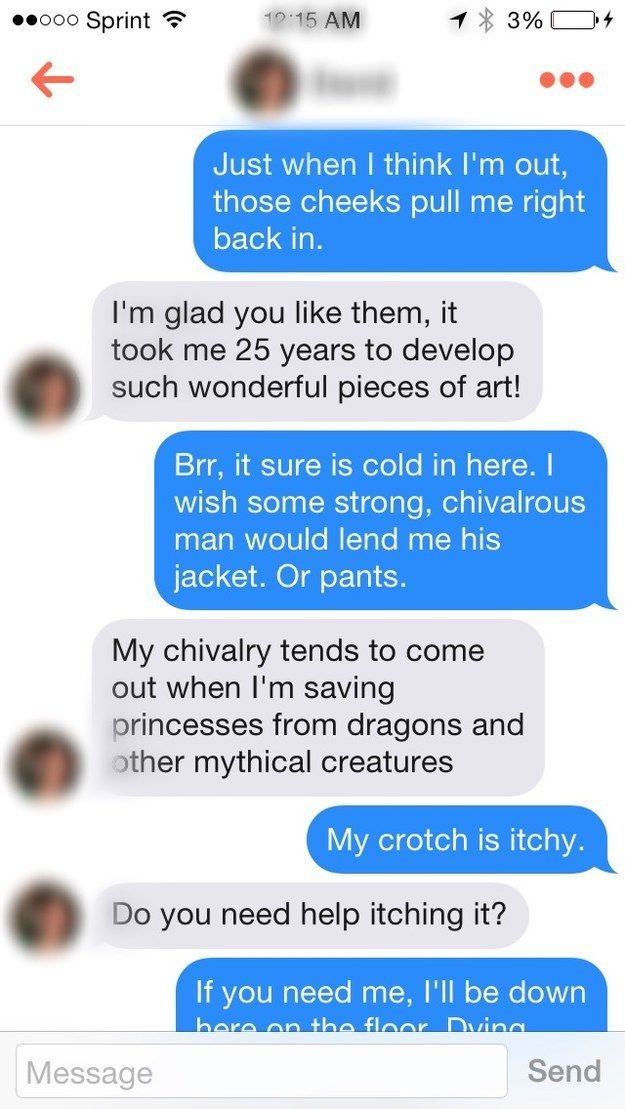Open the three-dot options menu
The image size is (625, 1109).
tap(566, 80)
